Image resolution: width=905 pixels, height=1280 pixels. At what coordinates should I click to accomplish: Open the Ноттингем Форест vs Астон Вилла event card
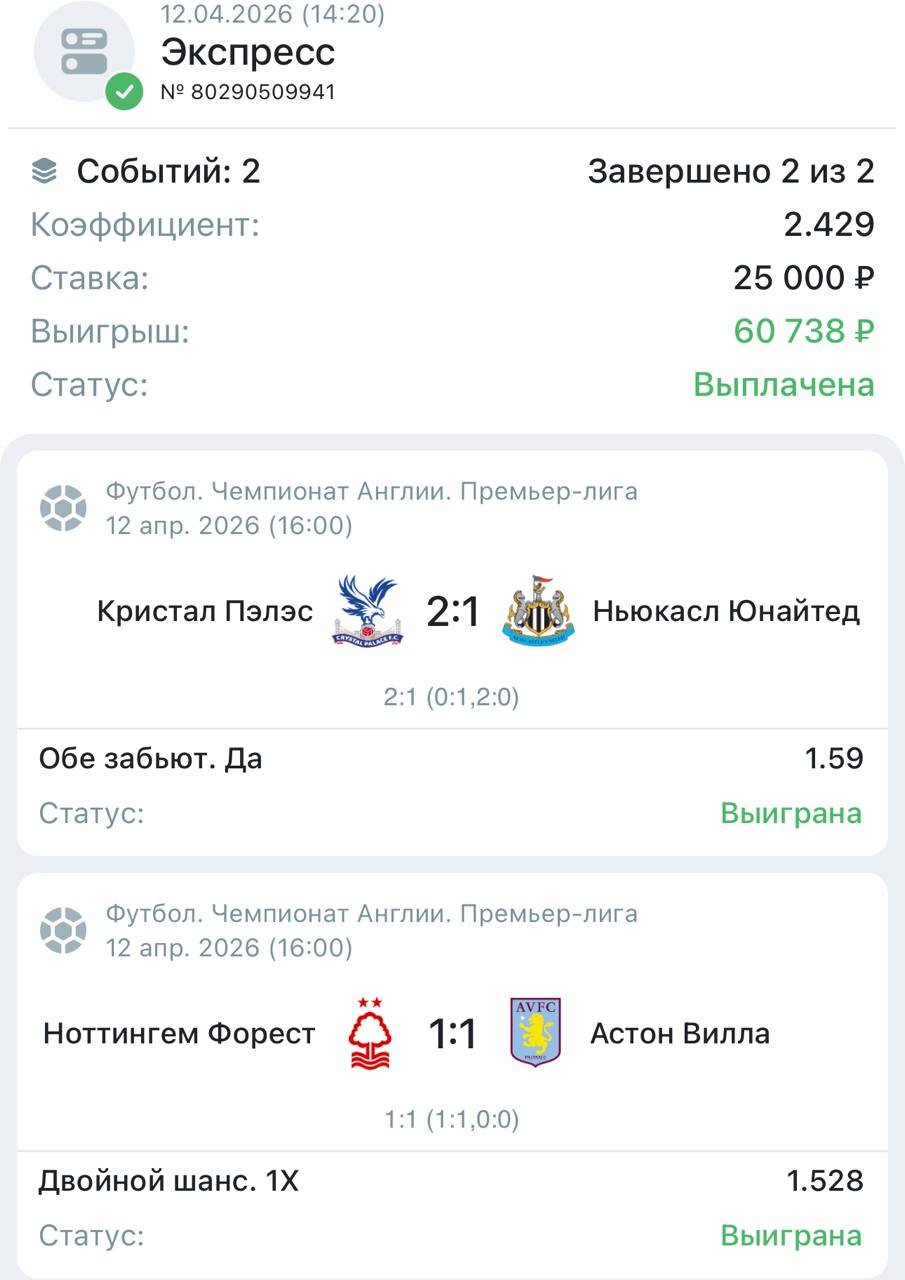coord(452,1034)
